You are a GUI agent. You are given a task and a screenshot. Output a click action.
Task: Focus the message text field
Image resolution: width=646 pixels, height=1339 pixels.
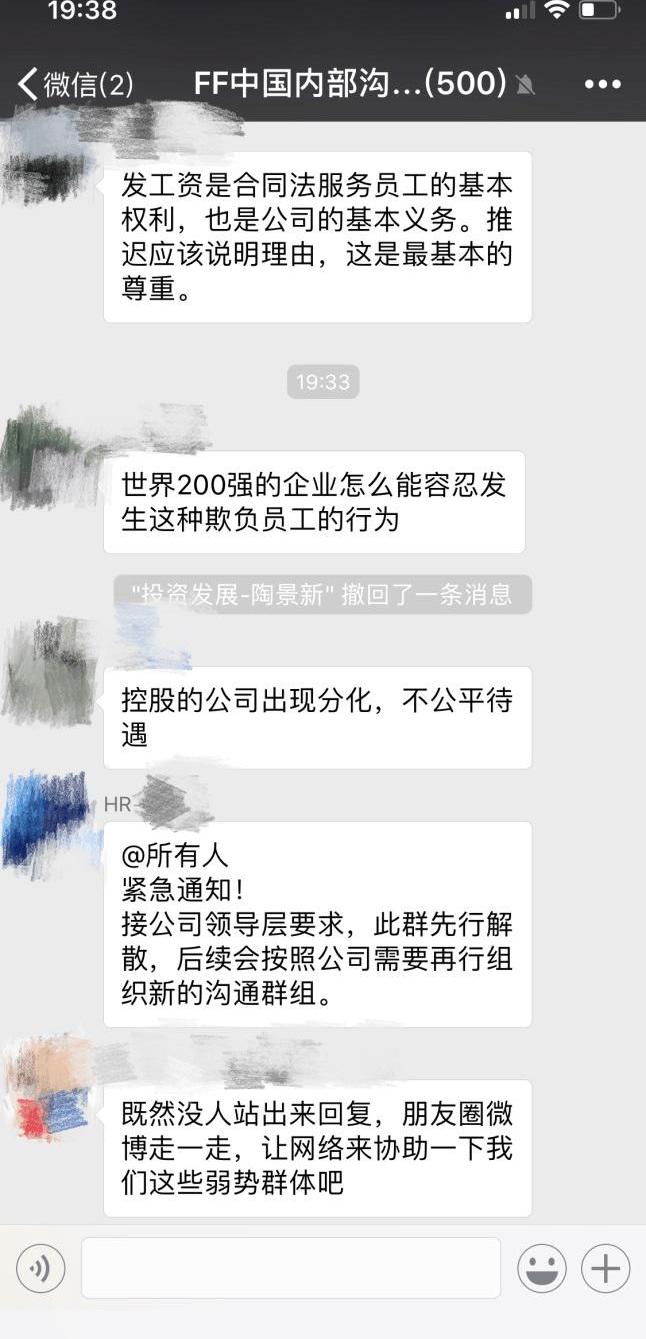290,1268
